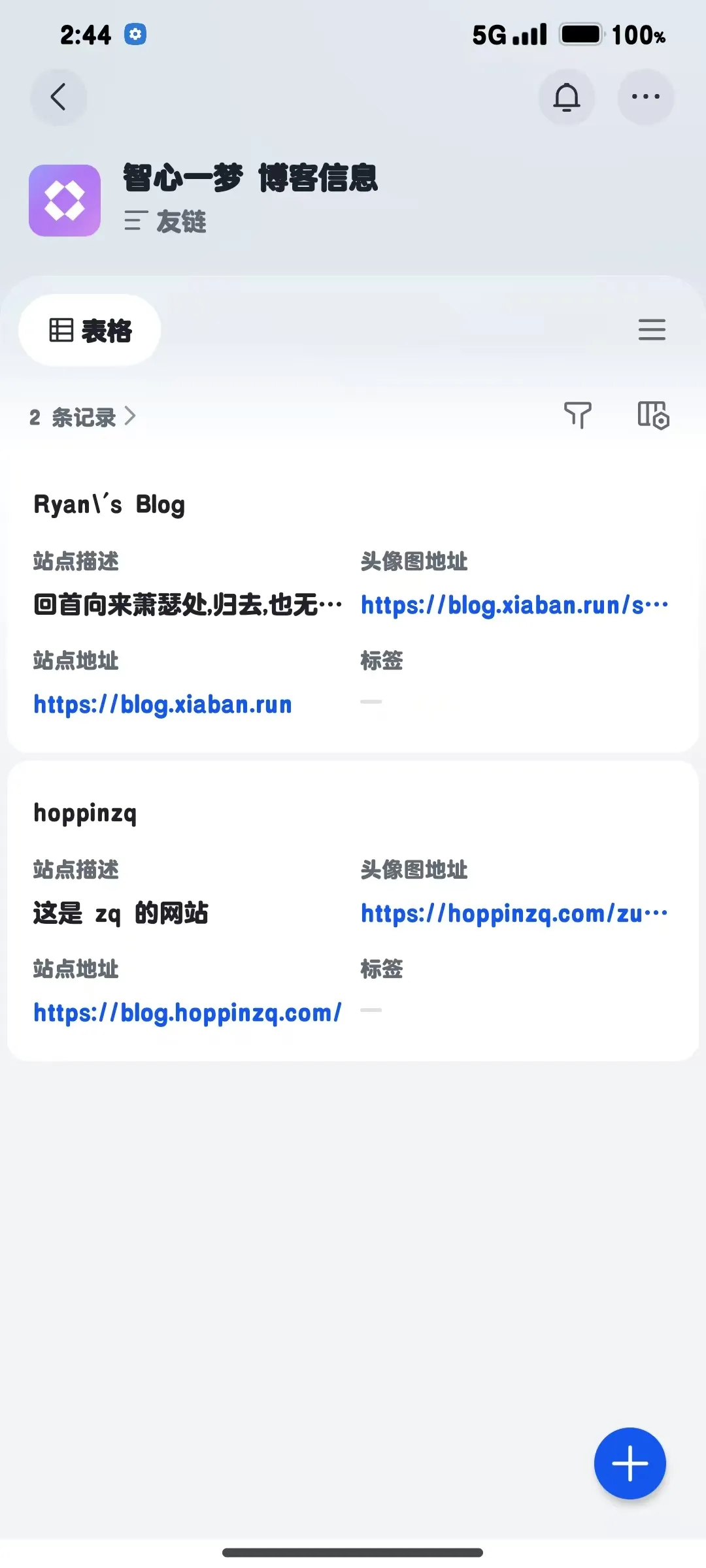706x1568 pixels.
Task: Open link https://blog.xiaban.run
Action: (x=162, y=704)
